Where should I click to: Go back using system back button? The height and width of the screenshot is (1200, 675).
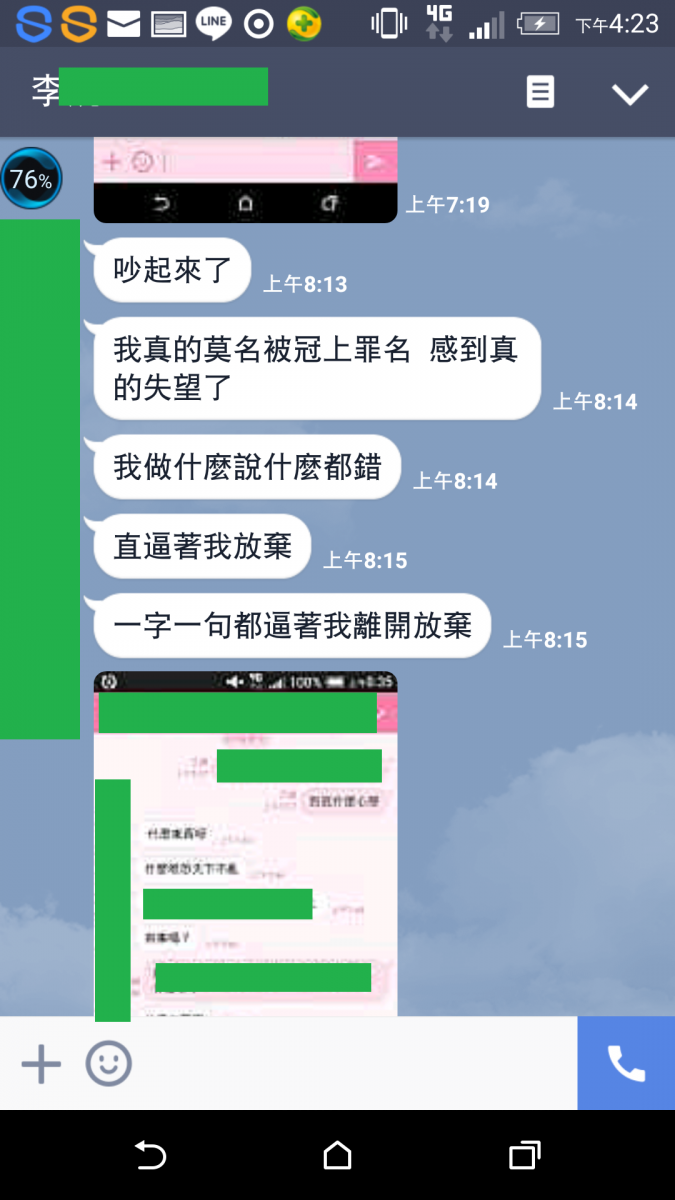[150, 1156]
